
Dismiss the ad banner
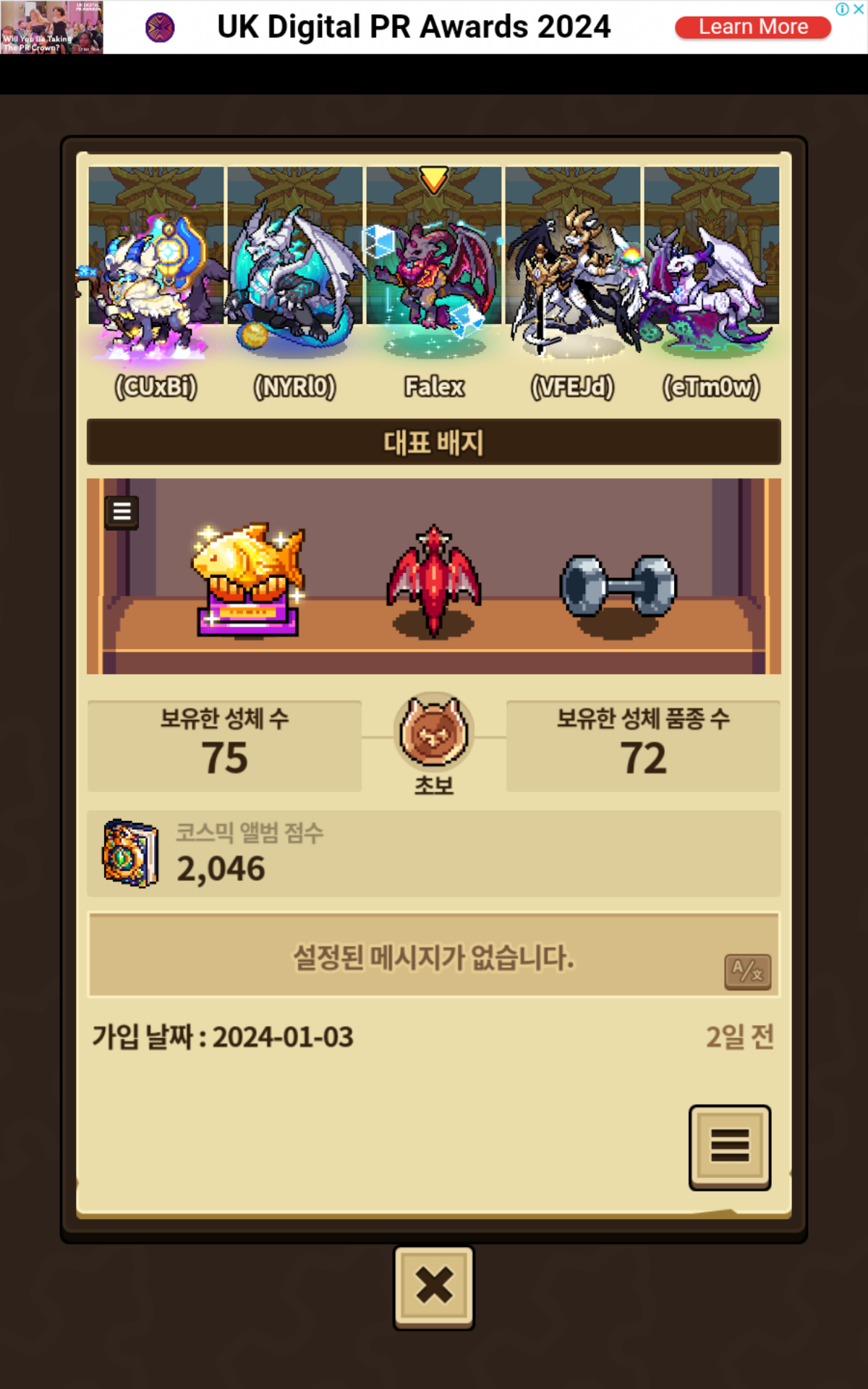[858, 9]
